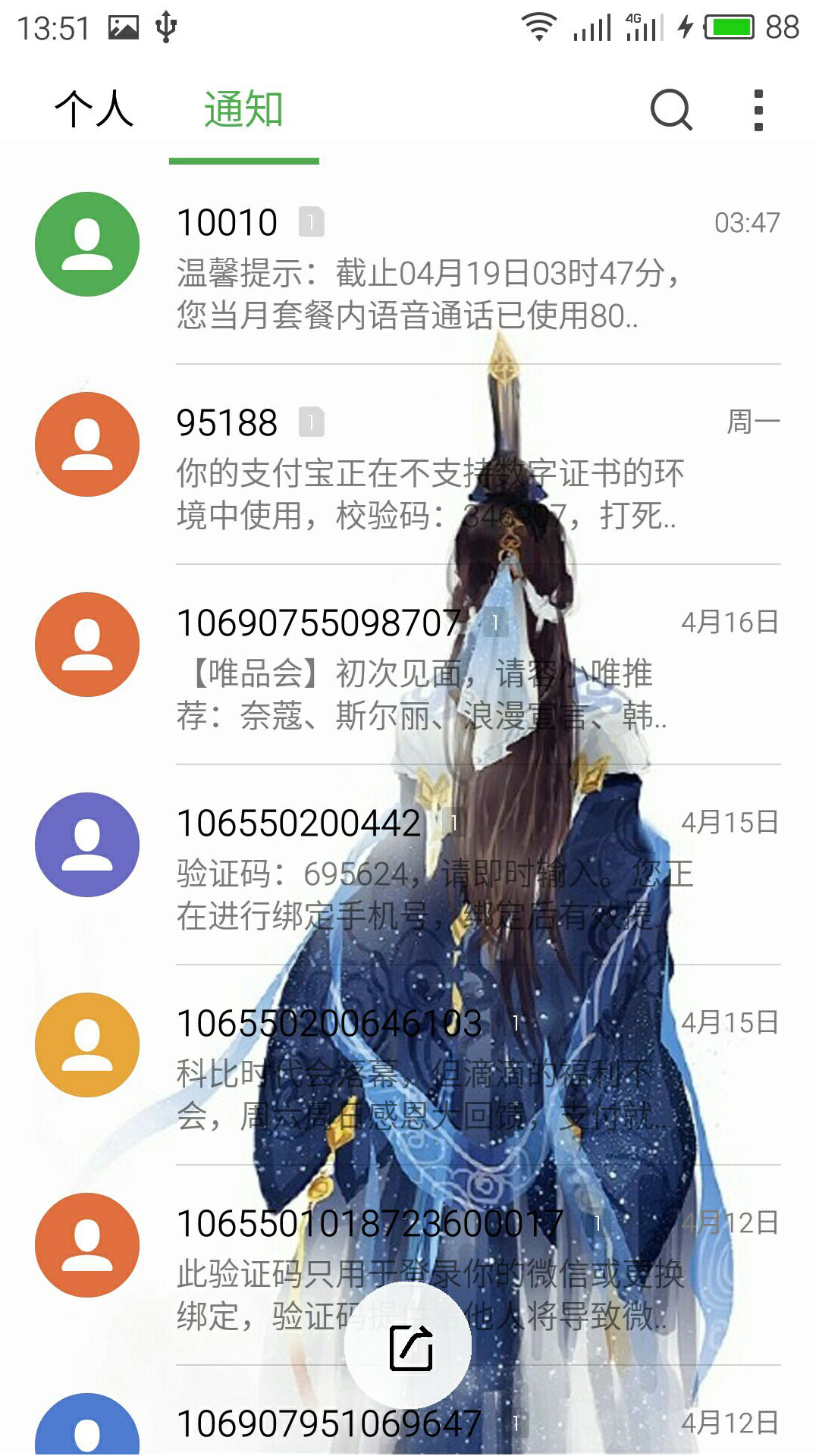
Task: Open the search icon
Action: (x=671, y=111)
